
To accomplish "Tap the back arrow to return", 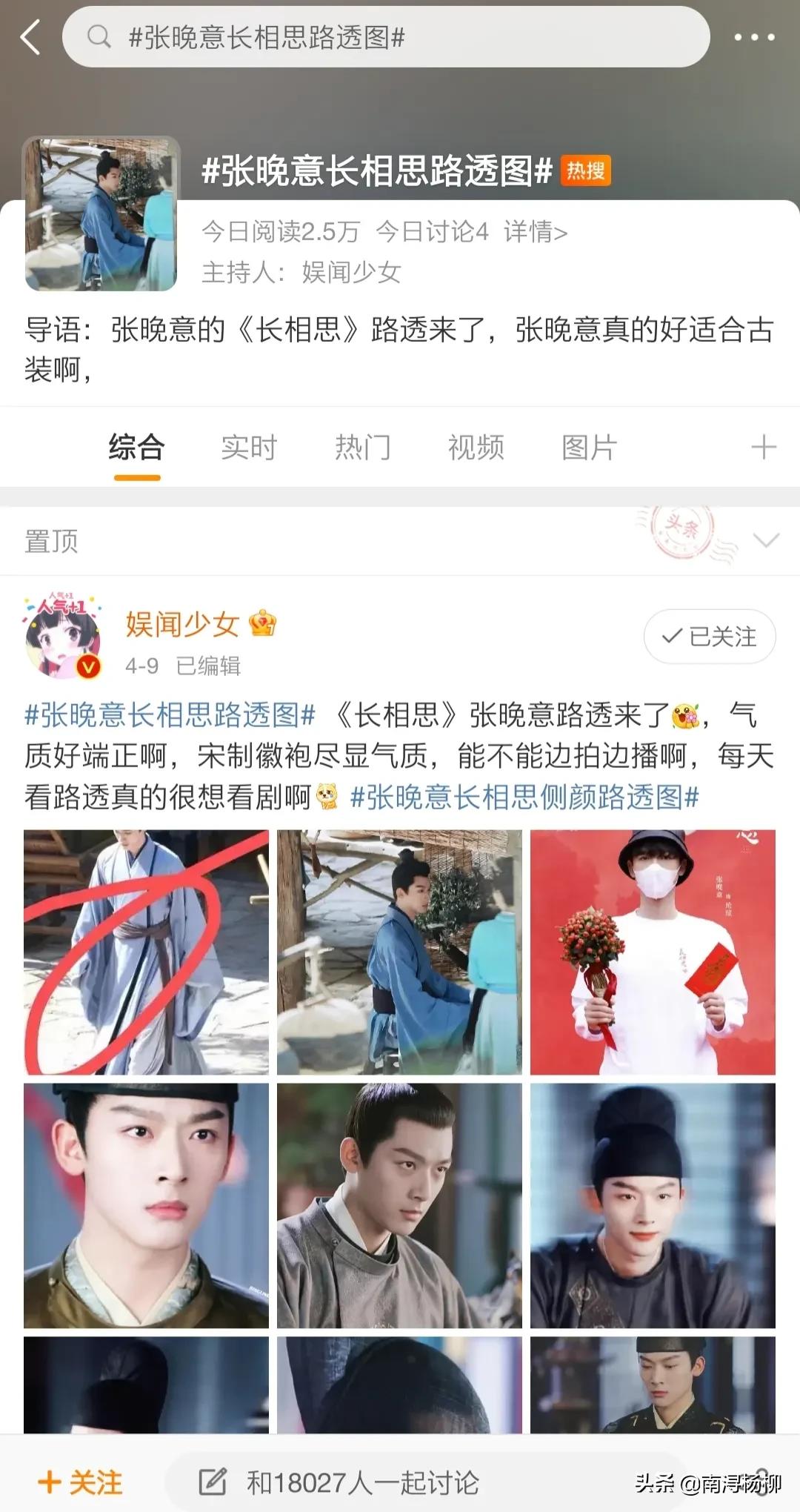I will 28,37.
